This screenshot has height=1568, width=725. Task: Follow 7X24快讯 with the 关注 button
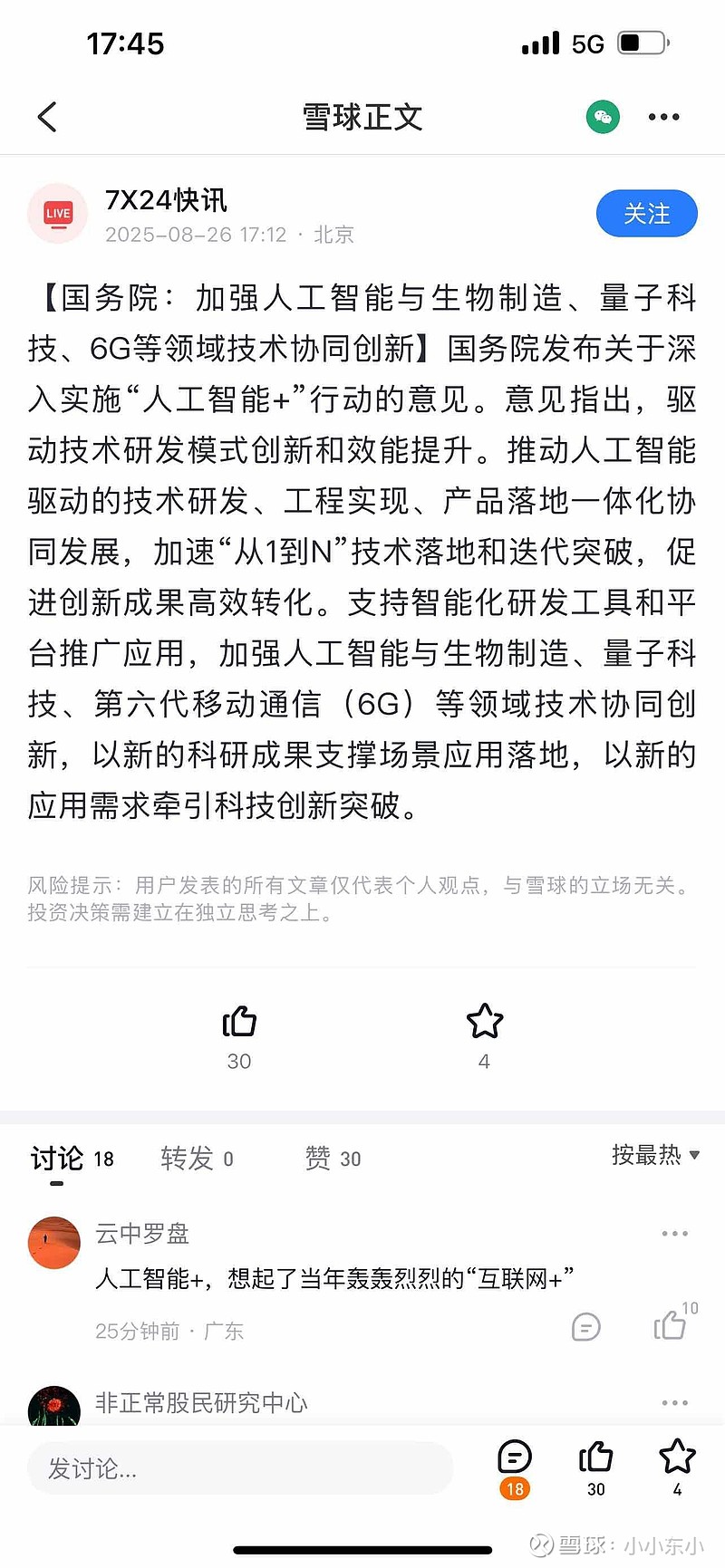[x=646, y=214]
